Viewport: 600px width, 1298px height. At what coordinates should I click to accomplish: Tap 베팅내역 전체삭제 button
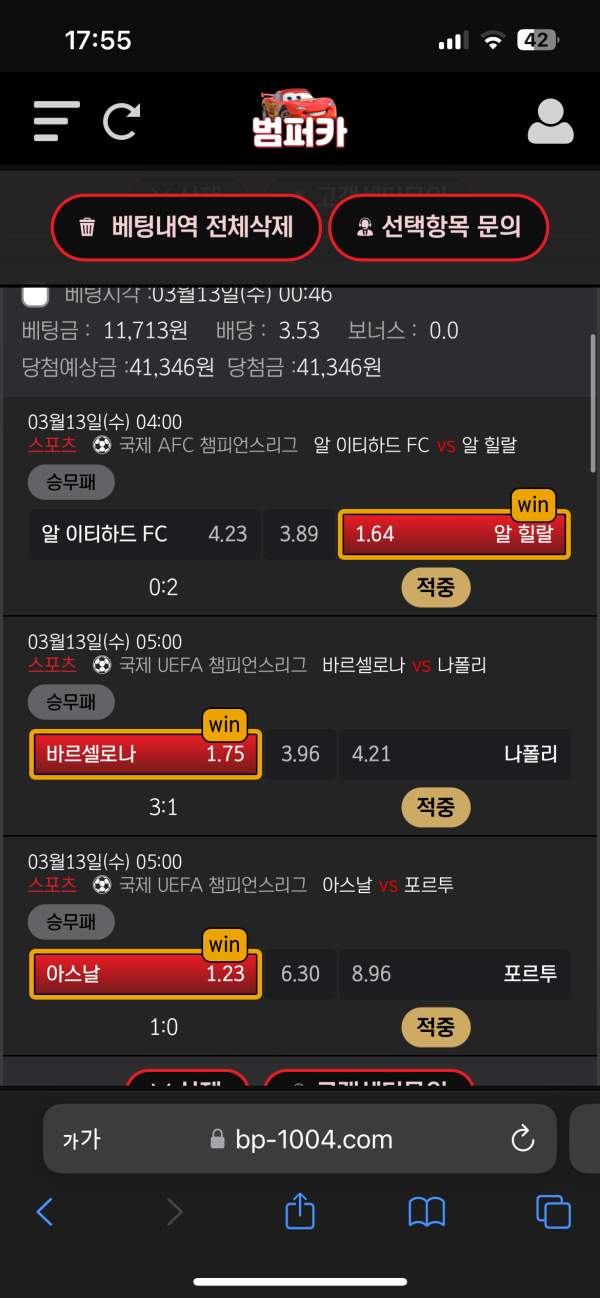click(187, 227)
